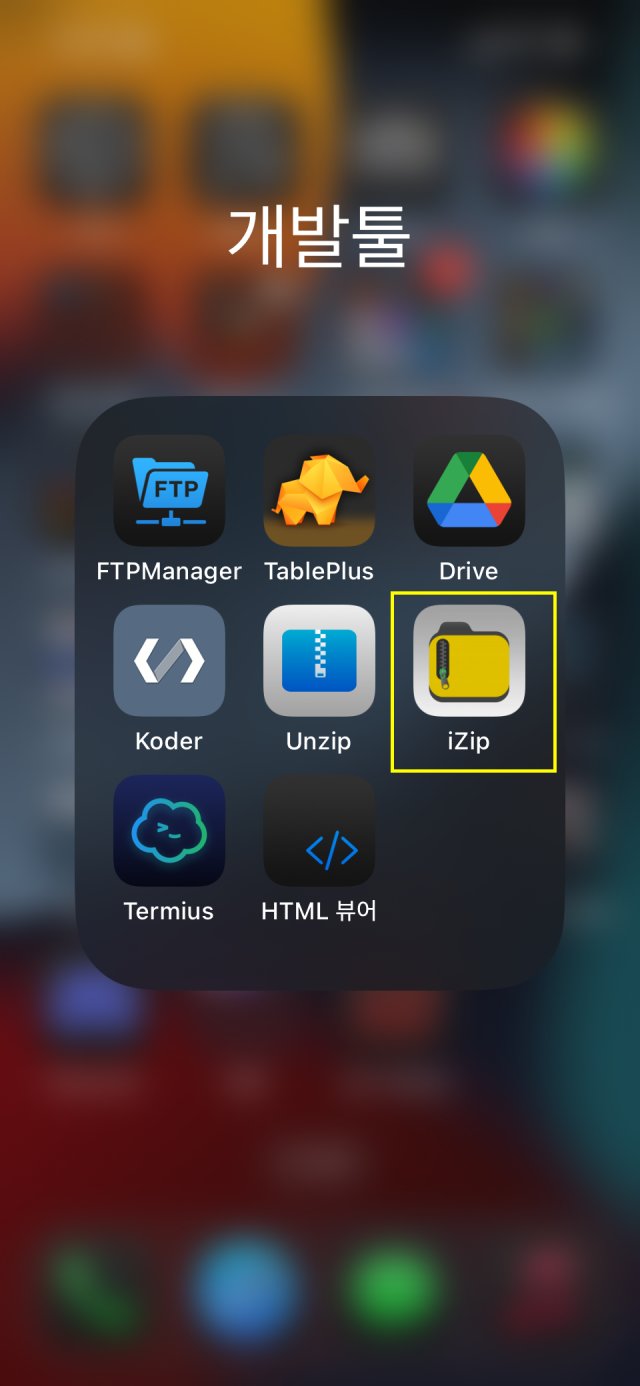Open the Termius app

[x=169, y=831]
